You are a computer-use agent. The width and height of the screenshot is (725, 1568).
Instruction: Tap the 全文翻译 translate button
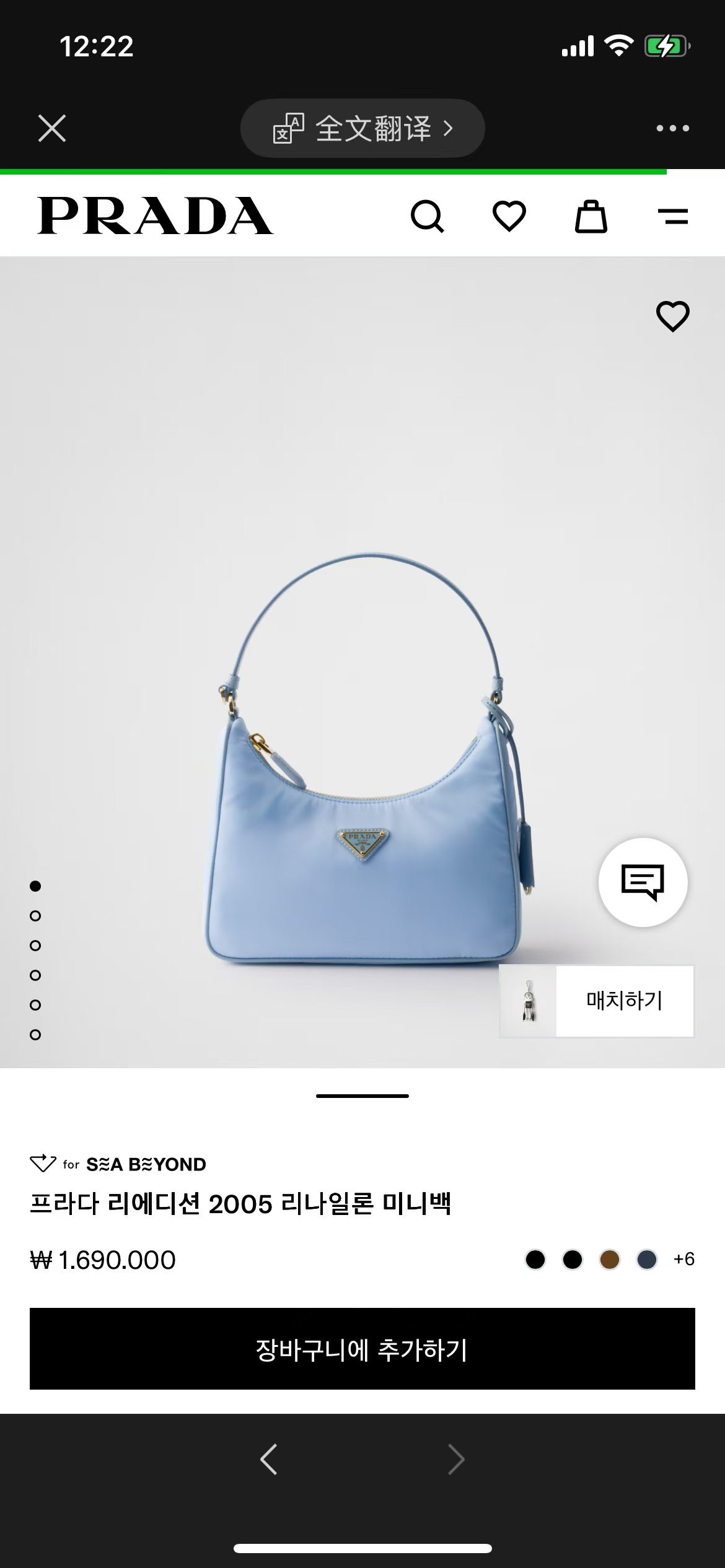tap(362, 128)
